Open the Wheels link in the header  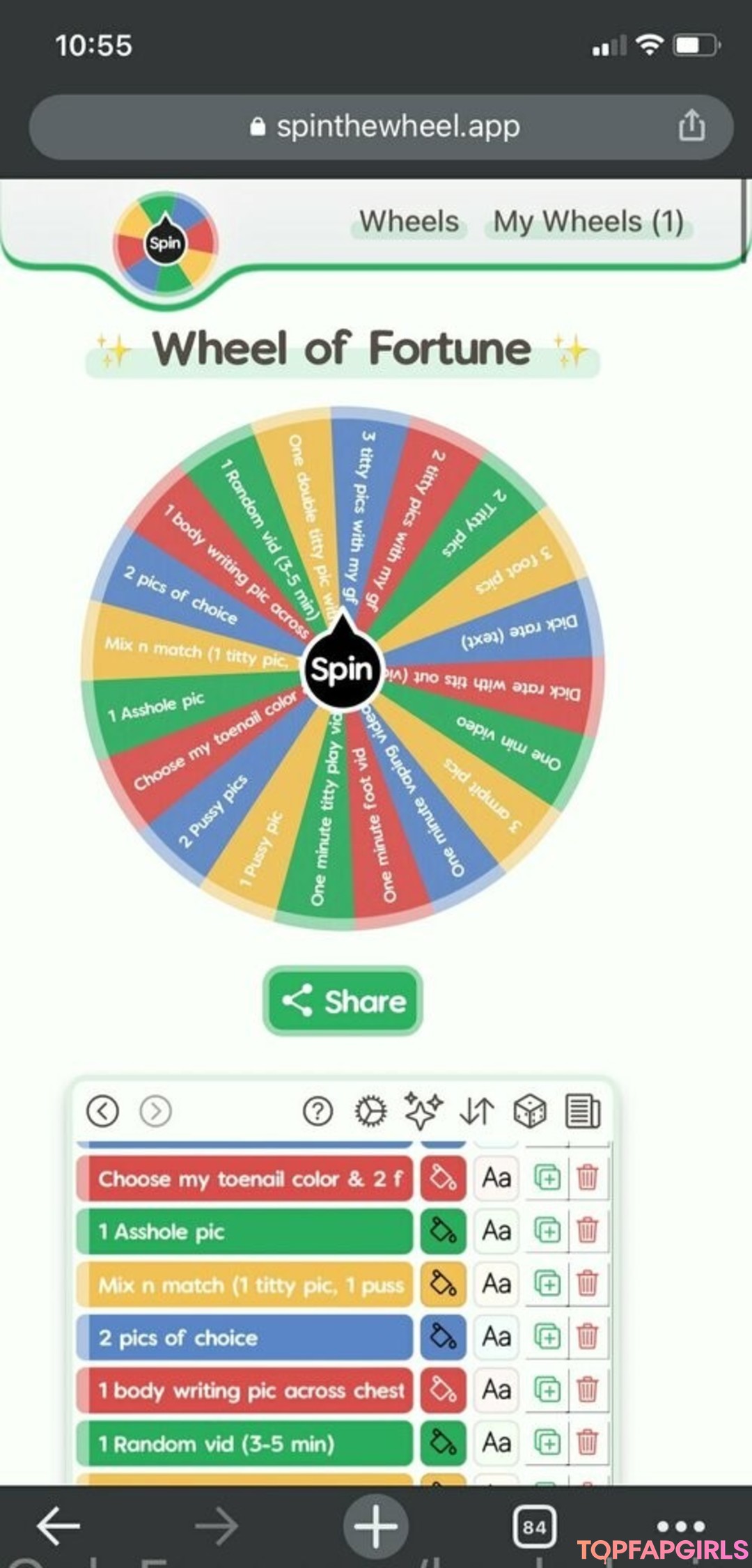pyautogui.click(x=409, y=222)
